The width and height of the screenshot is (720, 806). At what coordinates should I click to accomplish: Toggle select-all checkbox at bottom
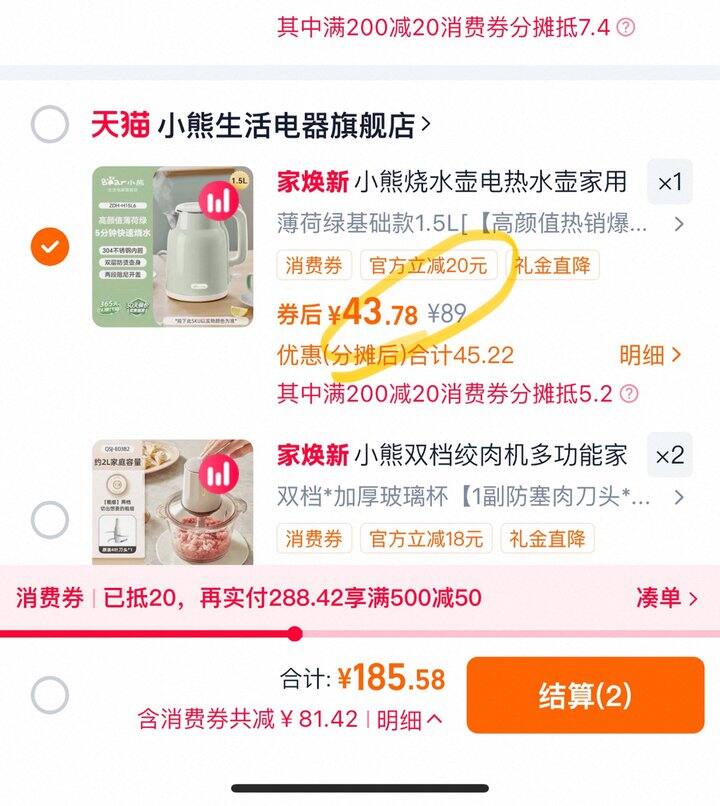click(x=50, y=695)
